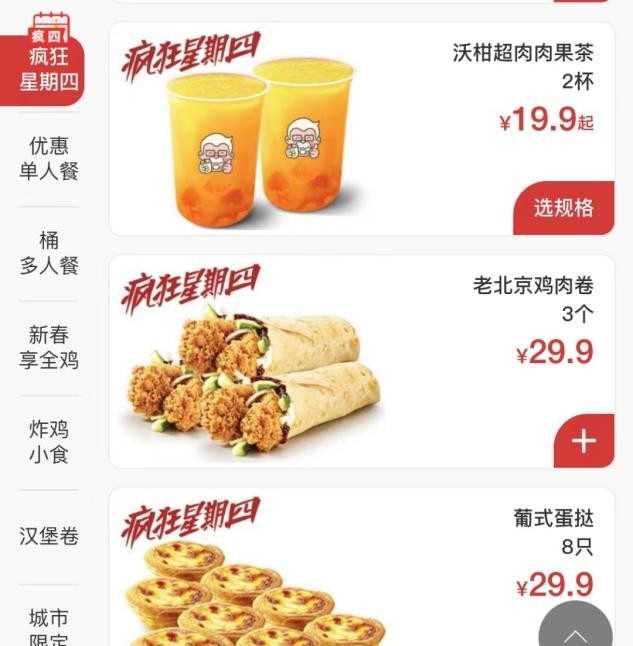Open the 汉堡卷 category

48,537
